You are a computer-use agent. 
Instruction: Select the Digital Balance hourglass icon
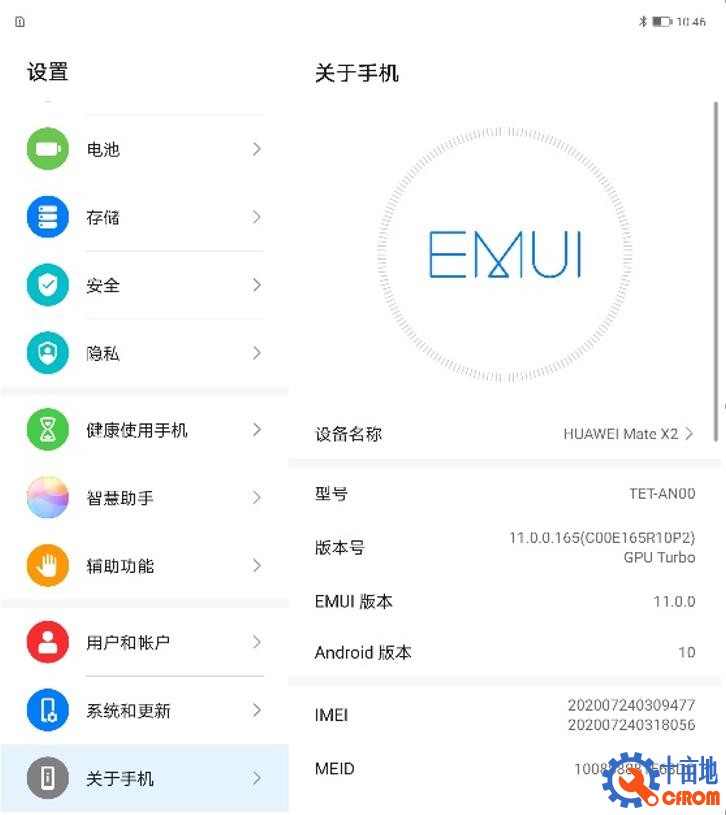point(47,430)
